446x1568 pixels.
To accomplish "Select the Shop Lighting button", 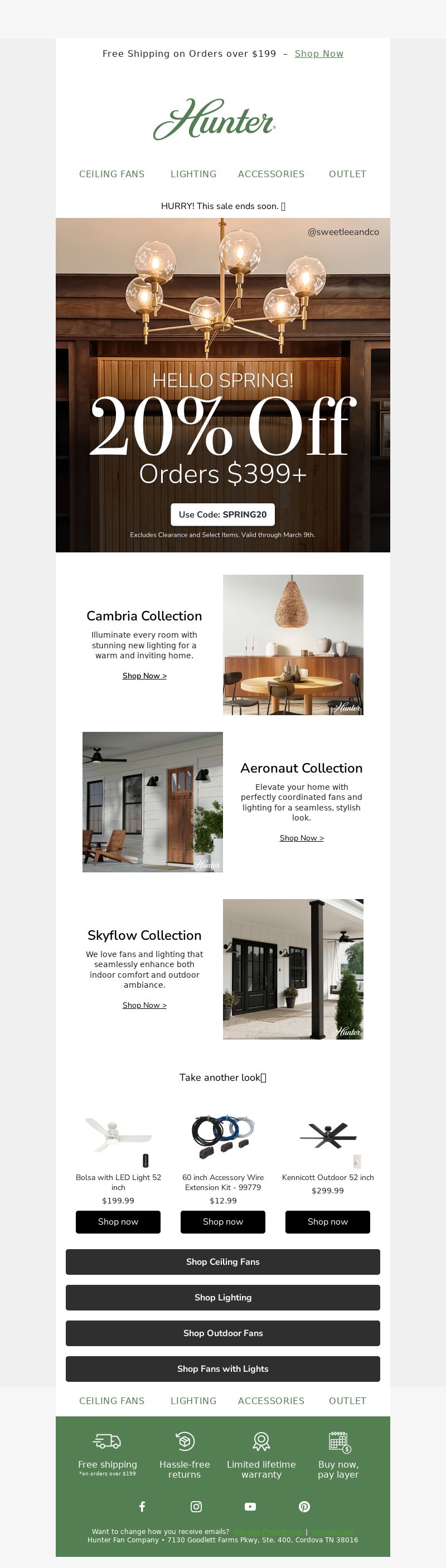I will [222, 1298].
